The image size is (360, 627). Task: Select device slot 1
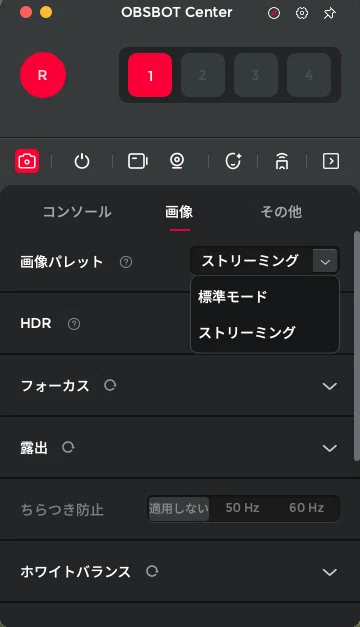pyautogui.click(x=150, y=75)
